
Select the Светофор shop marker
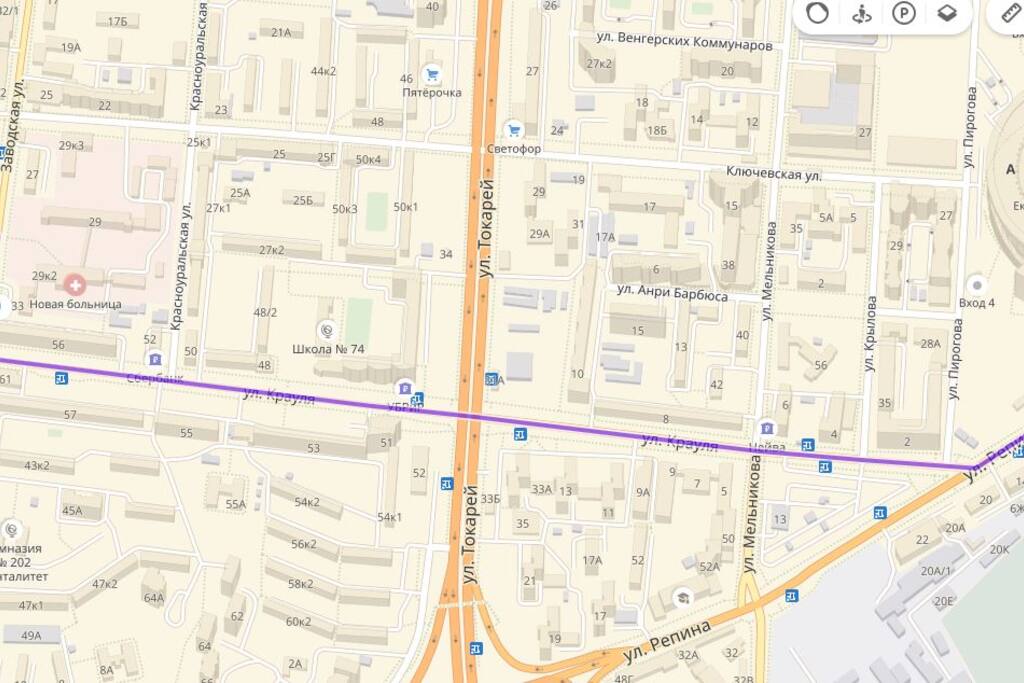(514, 130)
